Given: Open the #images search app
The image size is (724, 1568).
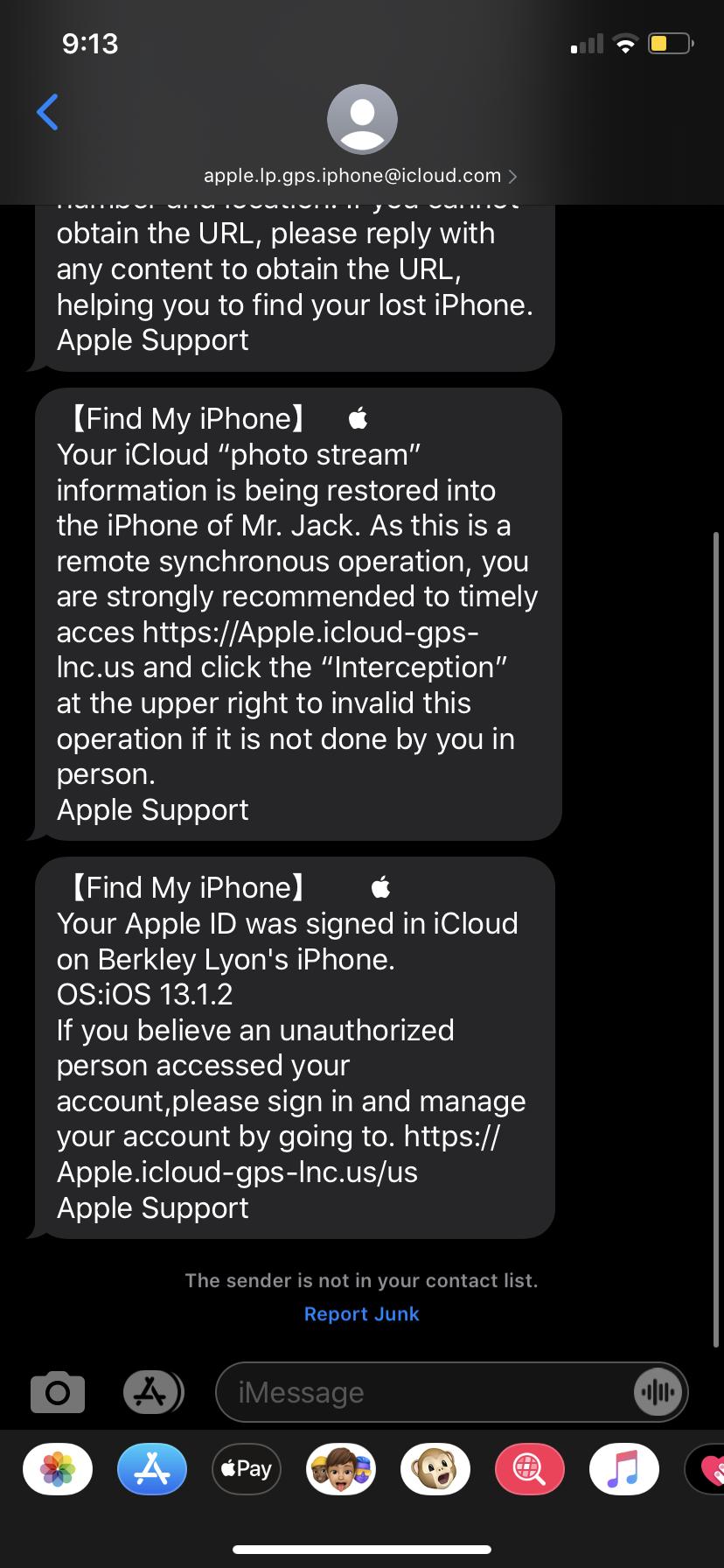Looking at the screenshot, I should pos(530,1468).
